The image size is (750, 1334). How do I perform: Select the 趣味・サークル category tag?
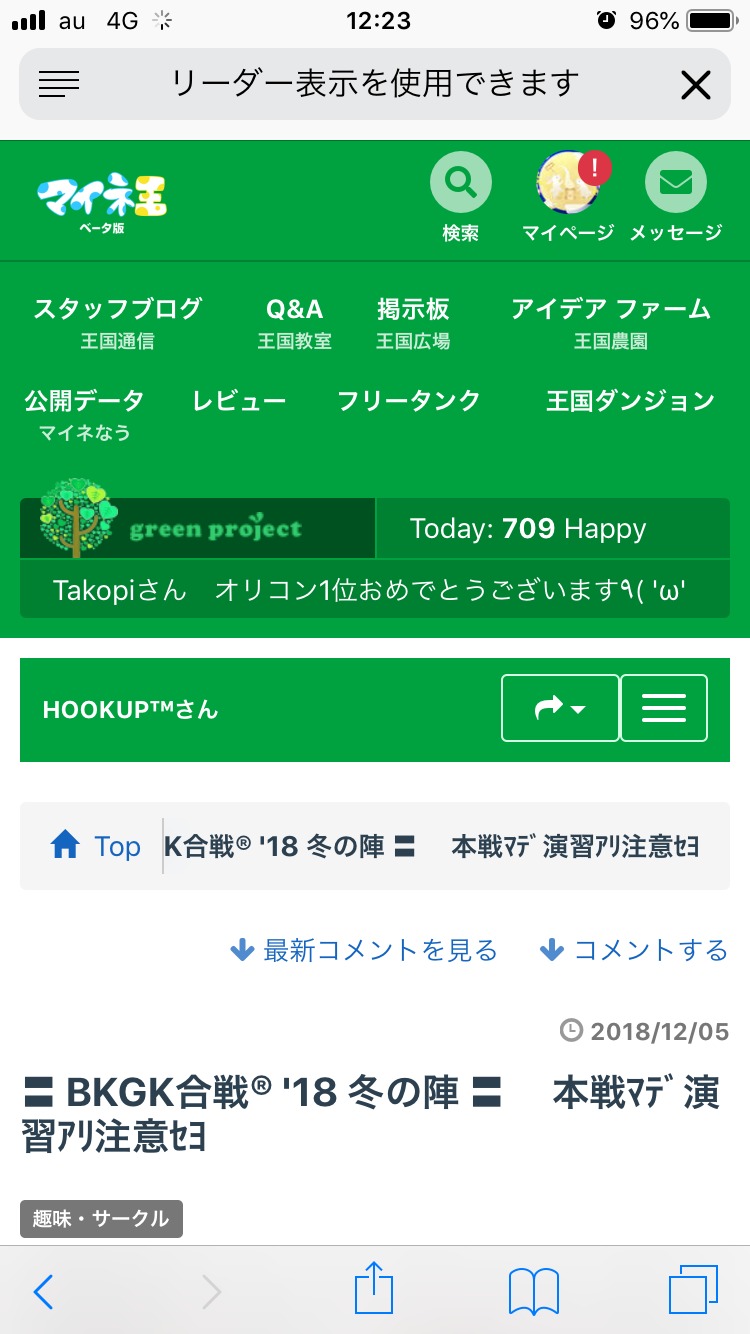[x=101, y=1219]
